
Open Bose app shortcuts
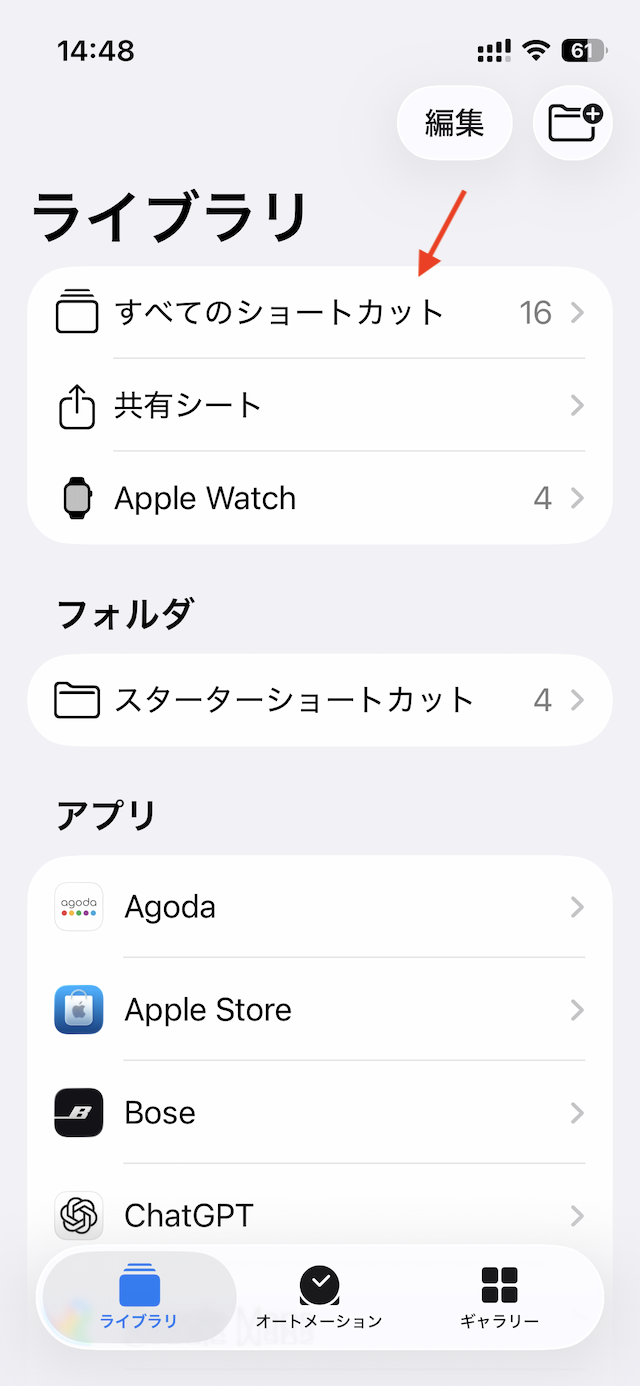pos(319,1113)
